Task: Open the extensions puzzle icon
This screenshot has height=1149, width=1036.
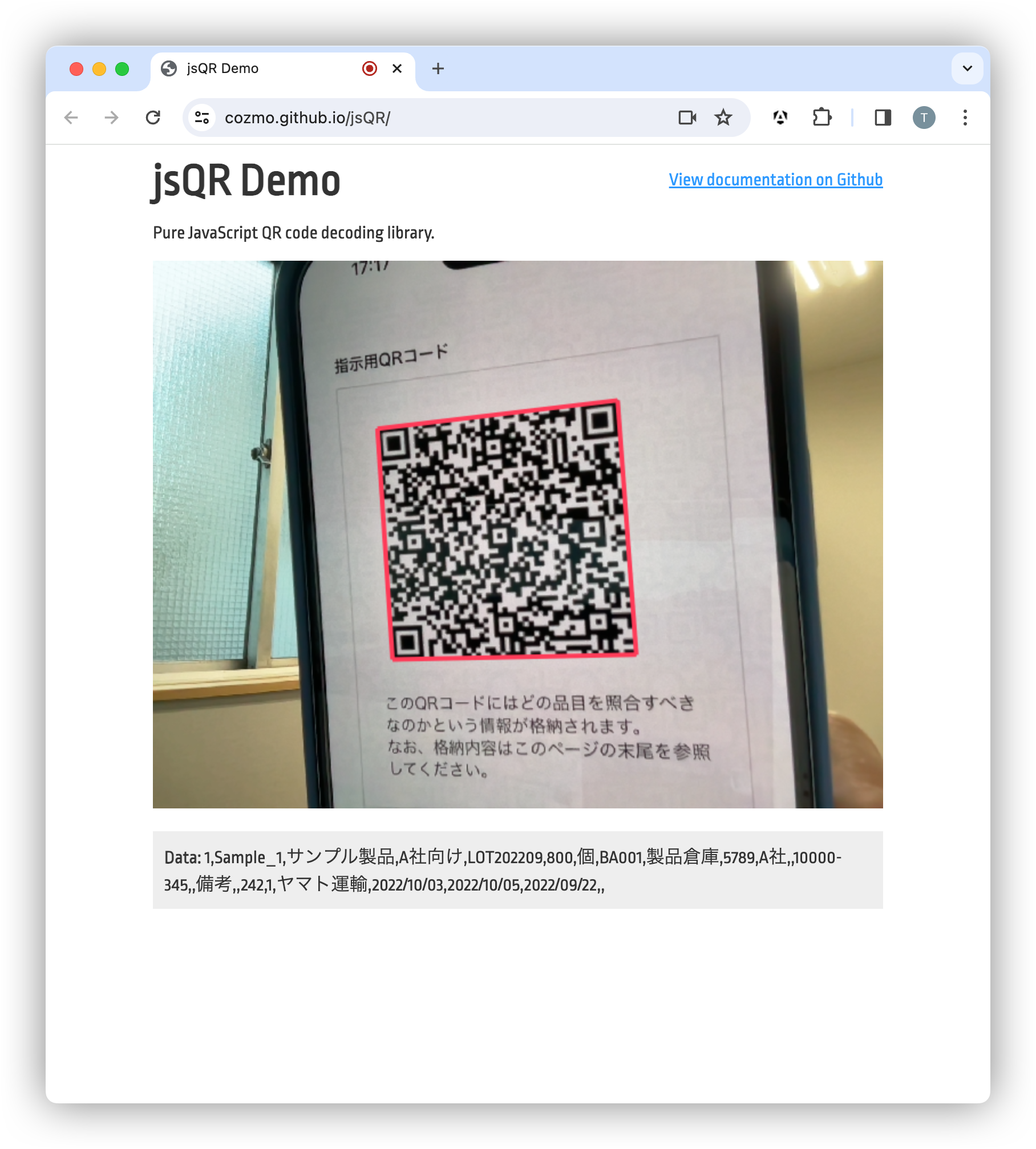Action: click(x=821, y=118)
